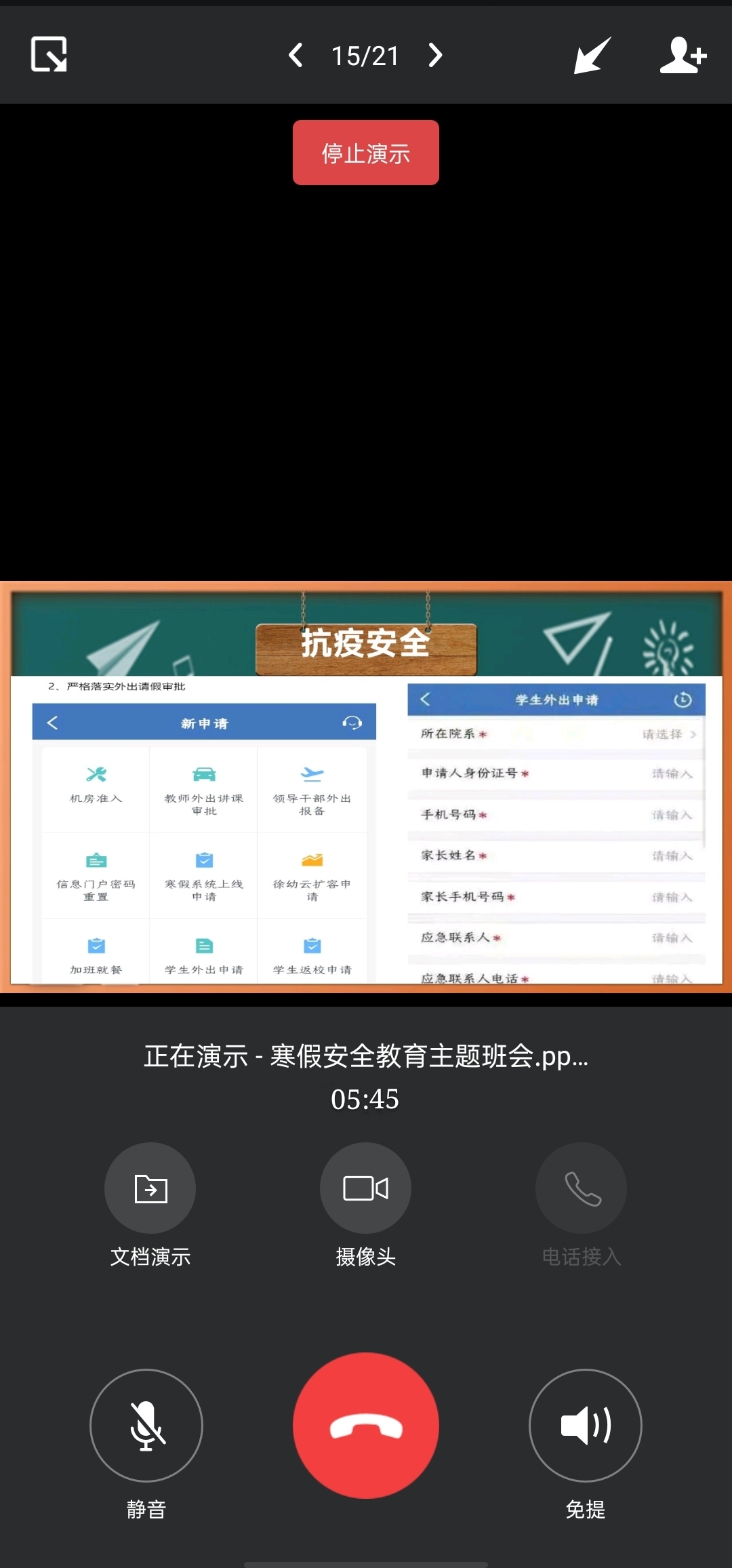Image resolution: width=732 pixels, height=1568 pixels.
Task: Open 文档演示 document presentation
Action: [150, 1188]
